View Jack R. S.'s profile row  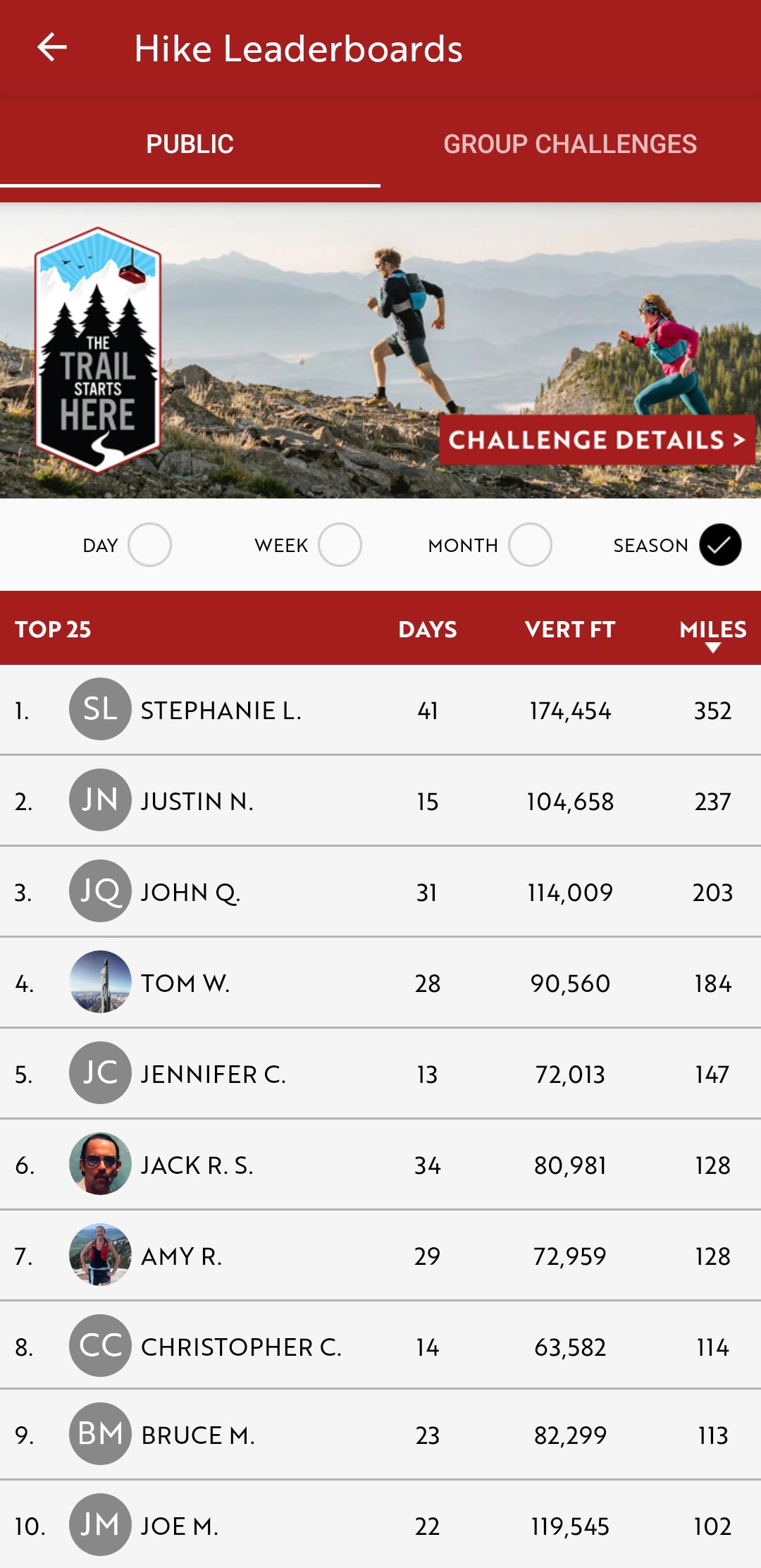[x=380, y=1165]
